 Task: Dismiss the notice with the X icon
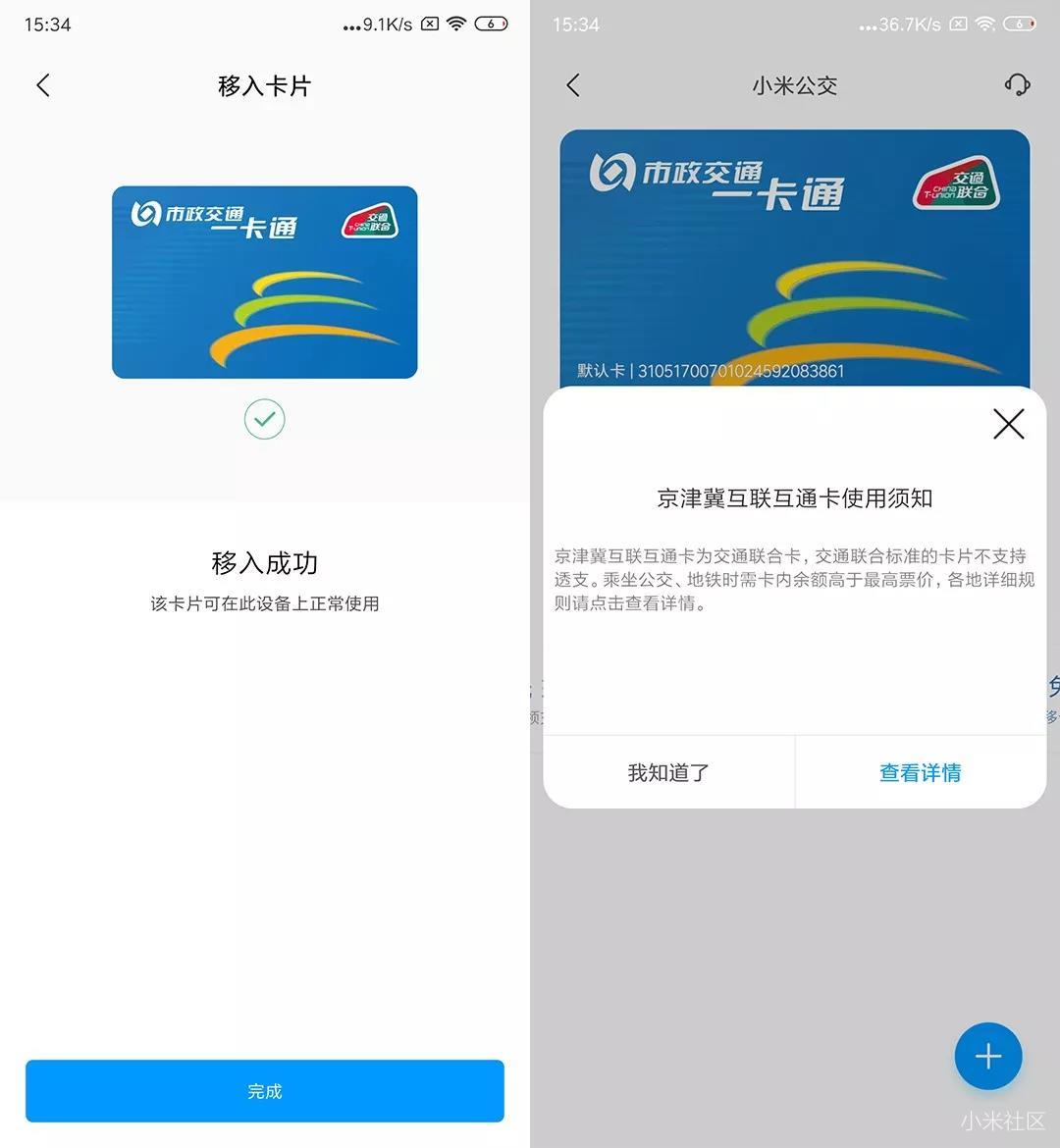pos(1008,424)
